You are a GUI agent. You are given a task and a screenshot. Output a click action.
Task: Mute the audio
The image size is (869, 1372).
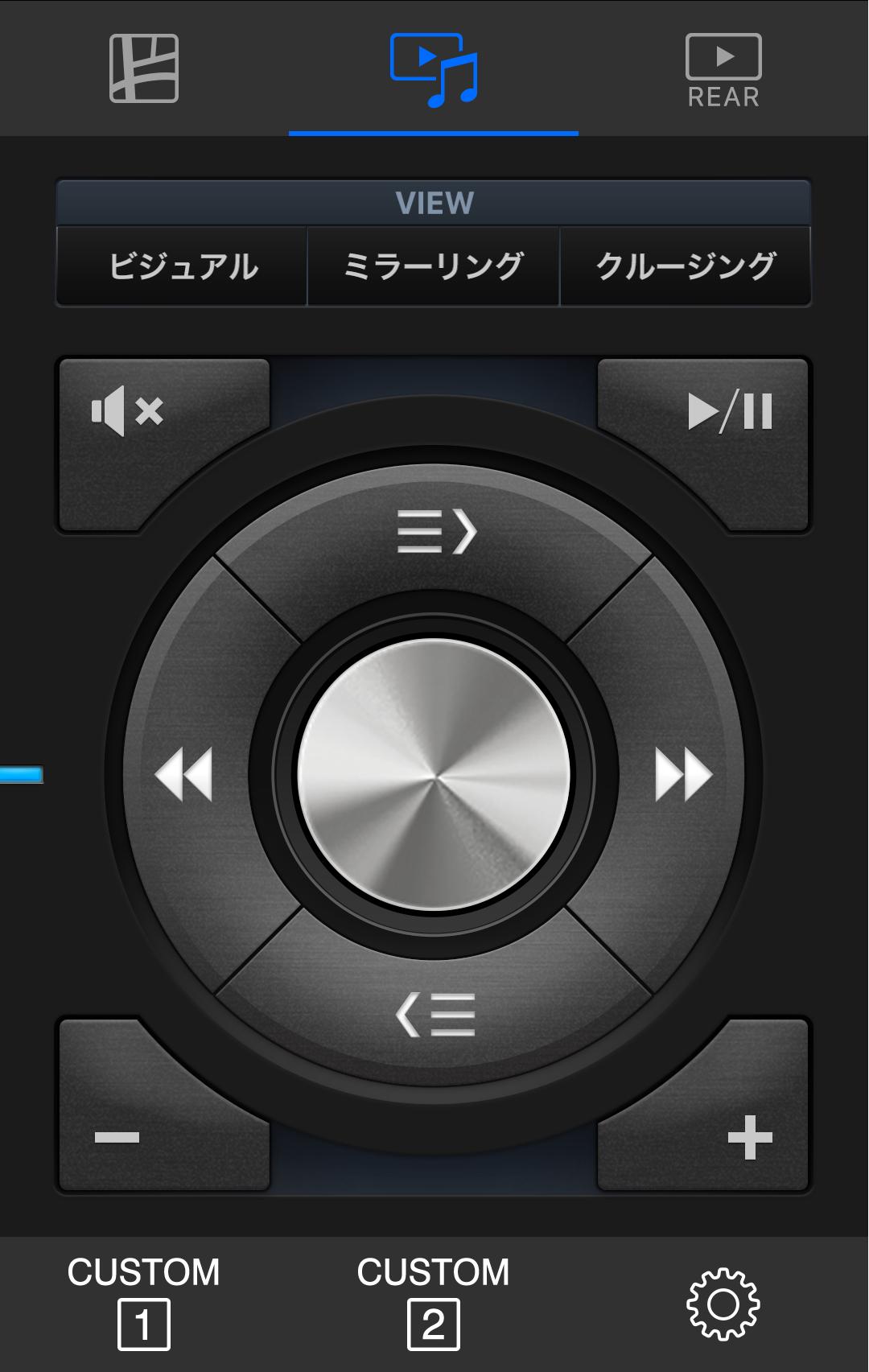(x=129, y=412)
